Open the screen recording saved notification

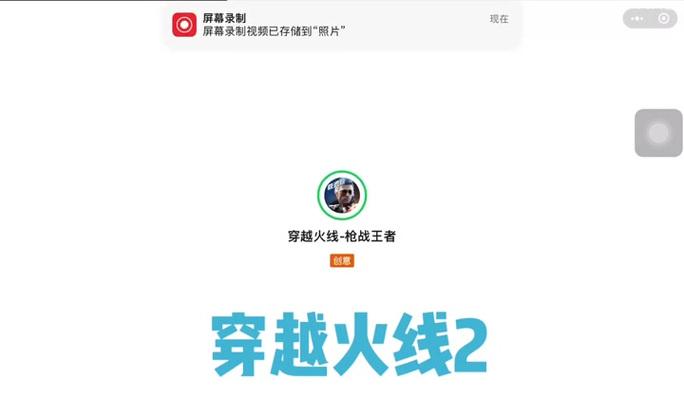(340, 25)
